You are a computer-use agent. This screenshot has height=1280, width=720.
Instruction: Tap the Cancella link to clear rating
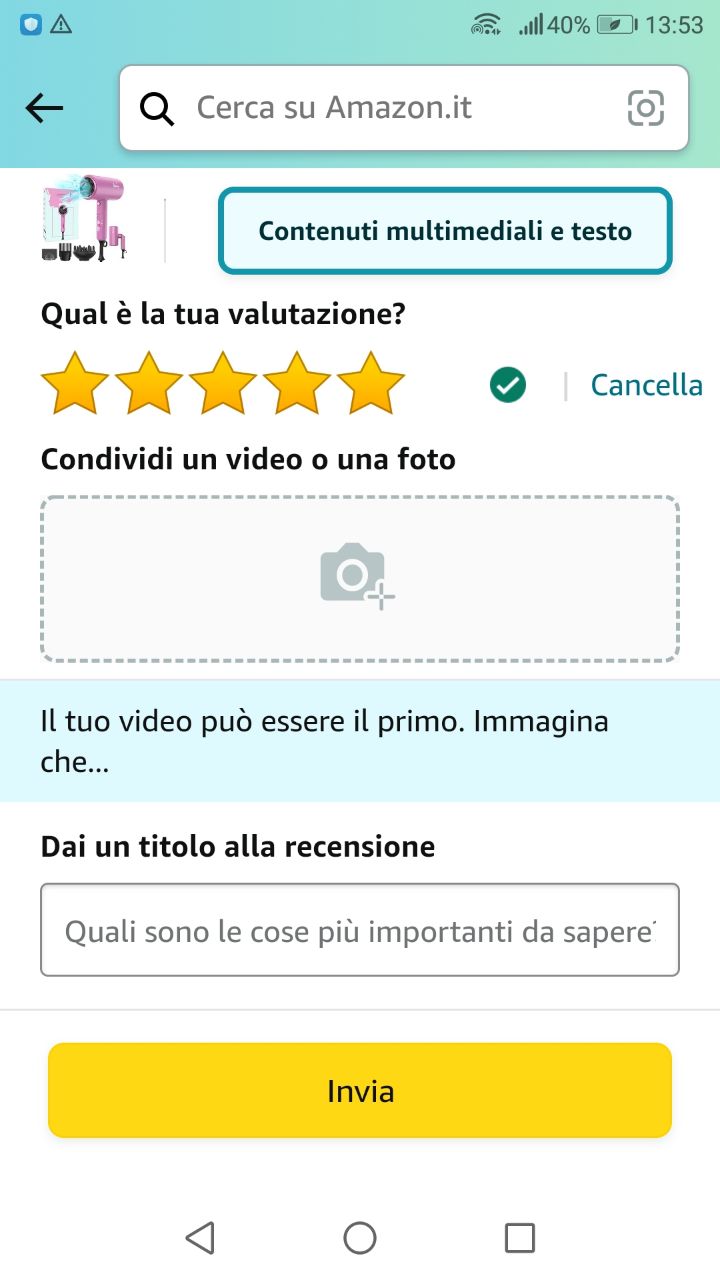click(646, 385)
